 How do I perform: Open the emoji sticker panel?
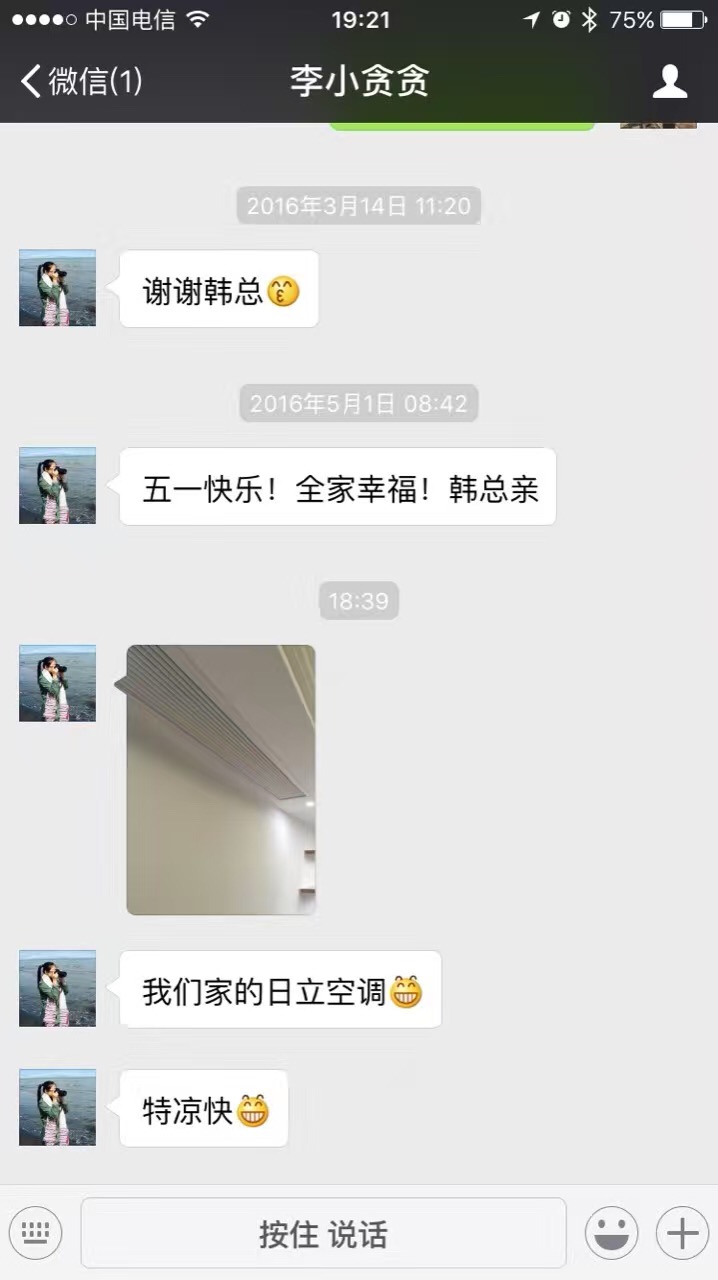(x=611, y=1233)
